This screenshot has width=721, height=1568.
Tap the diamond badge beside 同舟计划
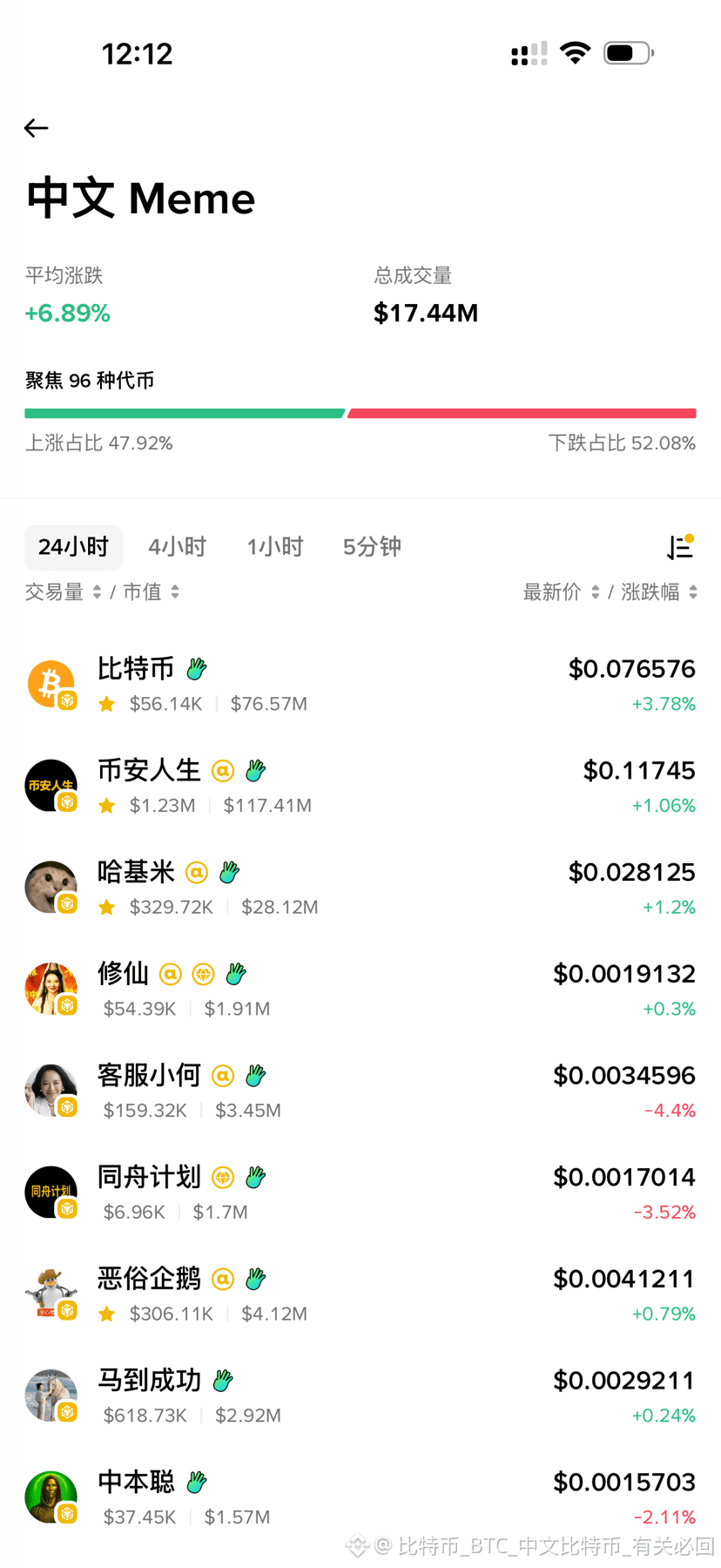coord(223,1177)
